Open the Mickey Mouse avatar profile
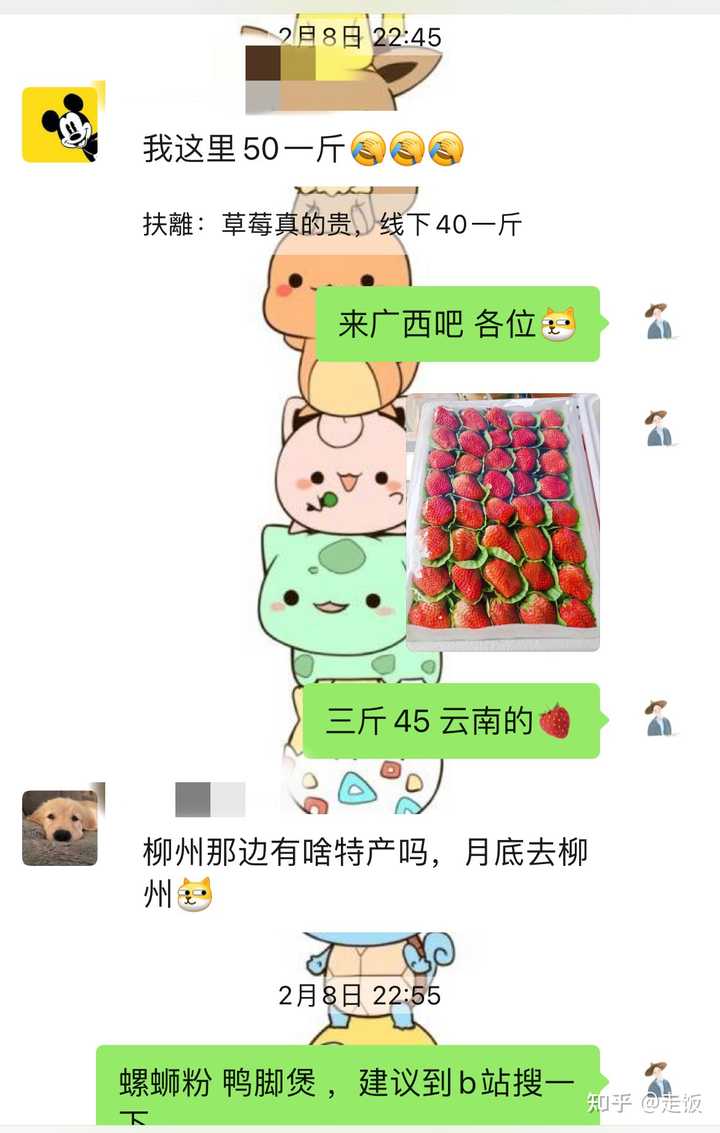The height and width of the screenshot is (1133, 720). [60, 125]
